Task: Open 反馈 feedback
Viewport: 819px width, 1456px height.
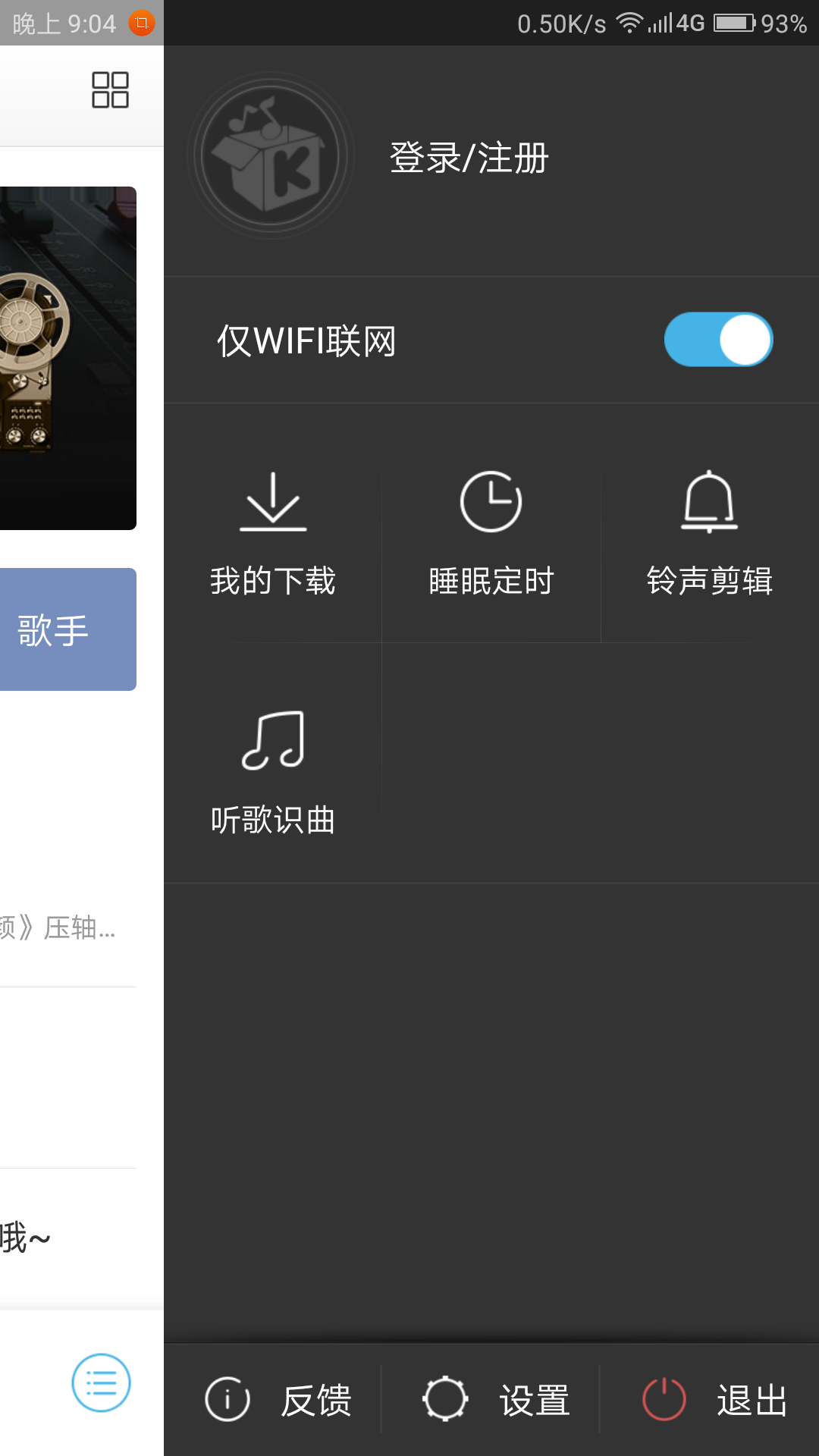Action: [279, 1400]
